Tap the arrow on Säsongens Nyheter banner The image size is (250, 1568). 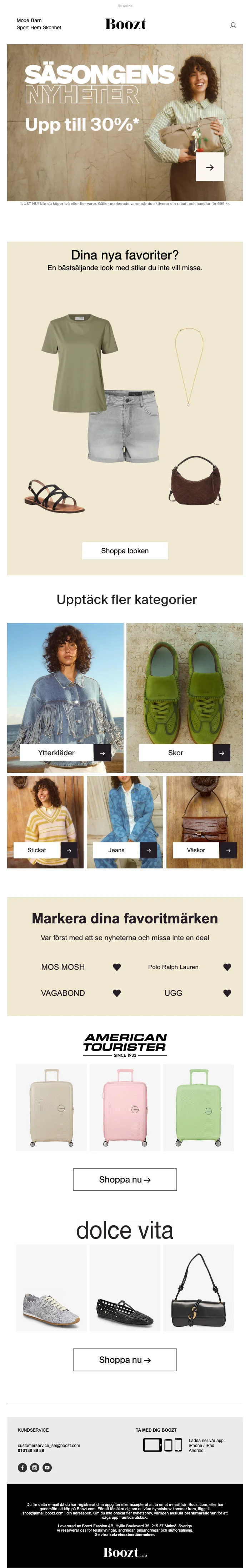pos(209,167)
